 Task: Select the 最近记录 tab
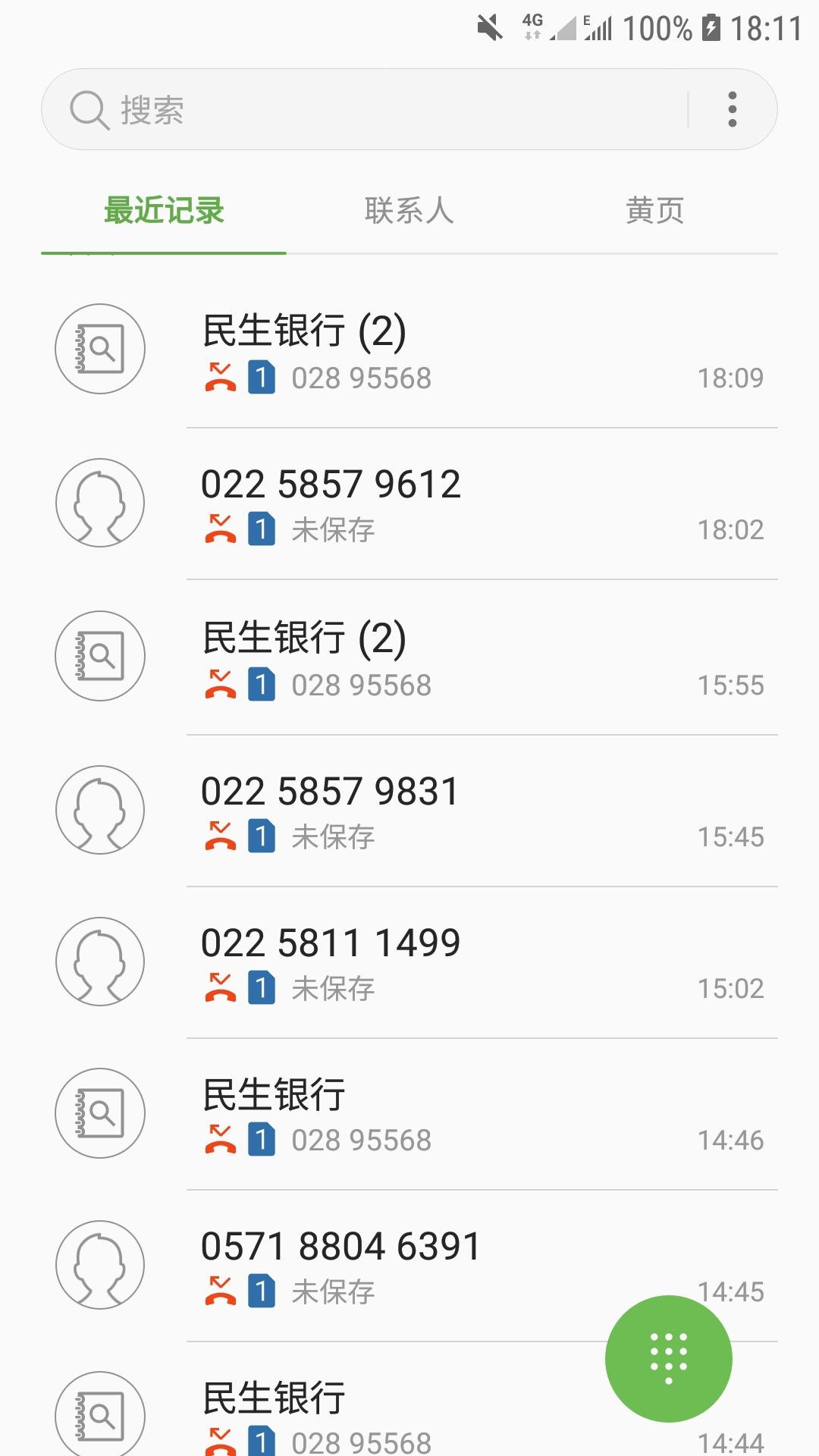[x=164, y=210]
